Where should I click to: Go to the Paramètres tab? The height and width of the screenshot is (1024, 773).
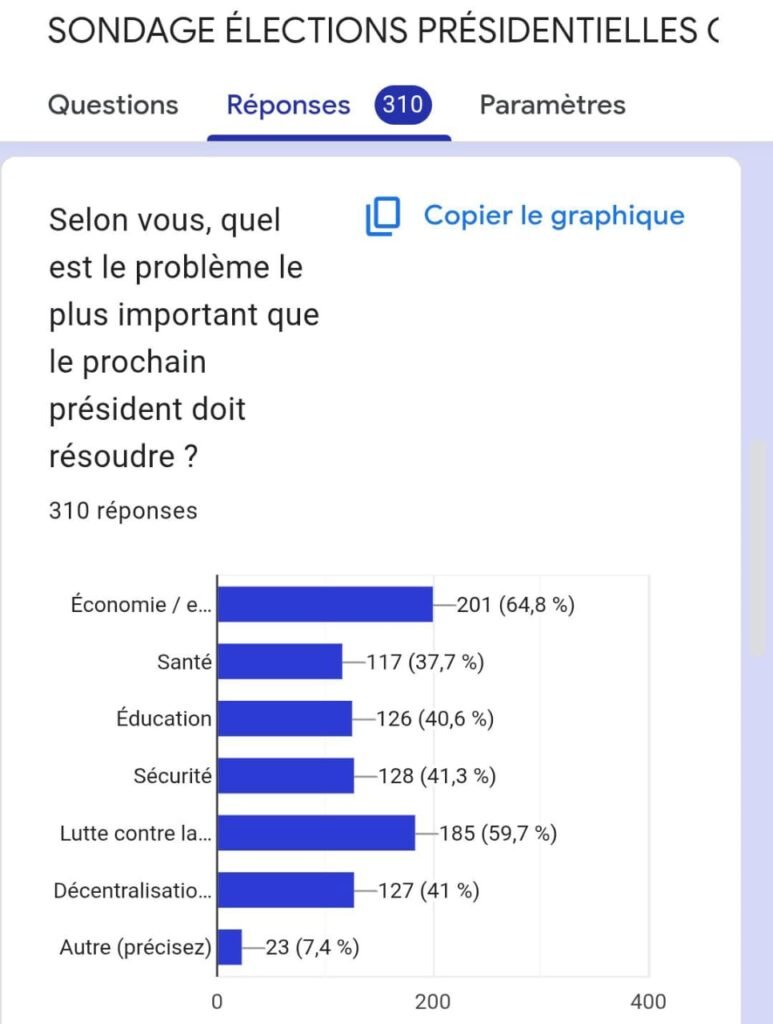point(552,105)
